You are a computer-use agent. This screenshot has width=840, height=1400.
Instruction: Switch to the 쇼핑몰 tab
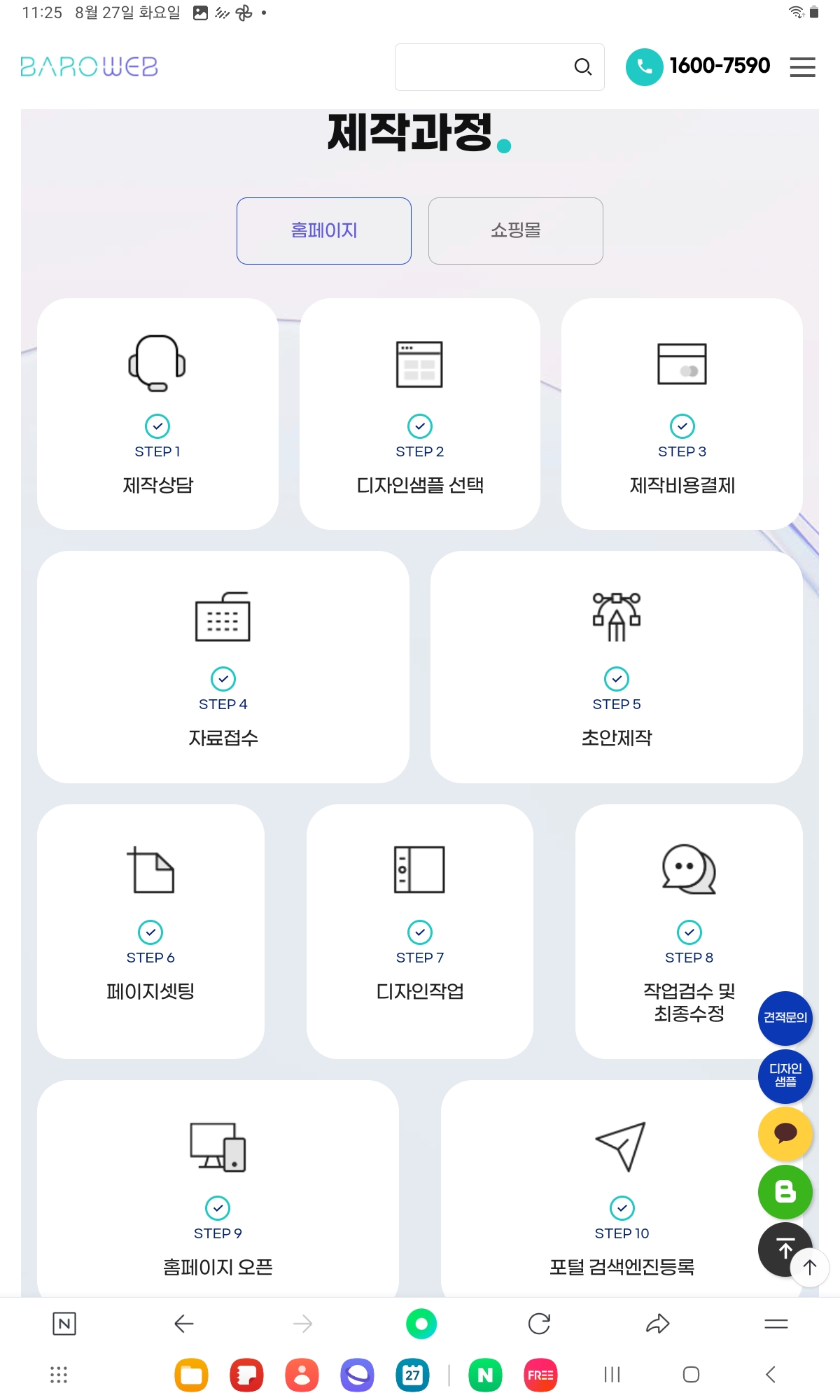coord(516,231)
